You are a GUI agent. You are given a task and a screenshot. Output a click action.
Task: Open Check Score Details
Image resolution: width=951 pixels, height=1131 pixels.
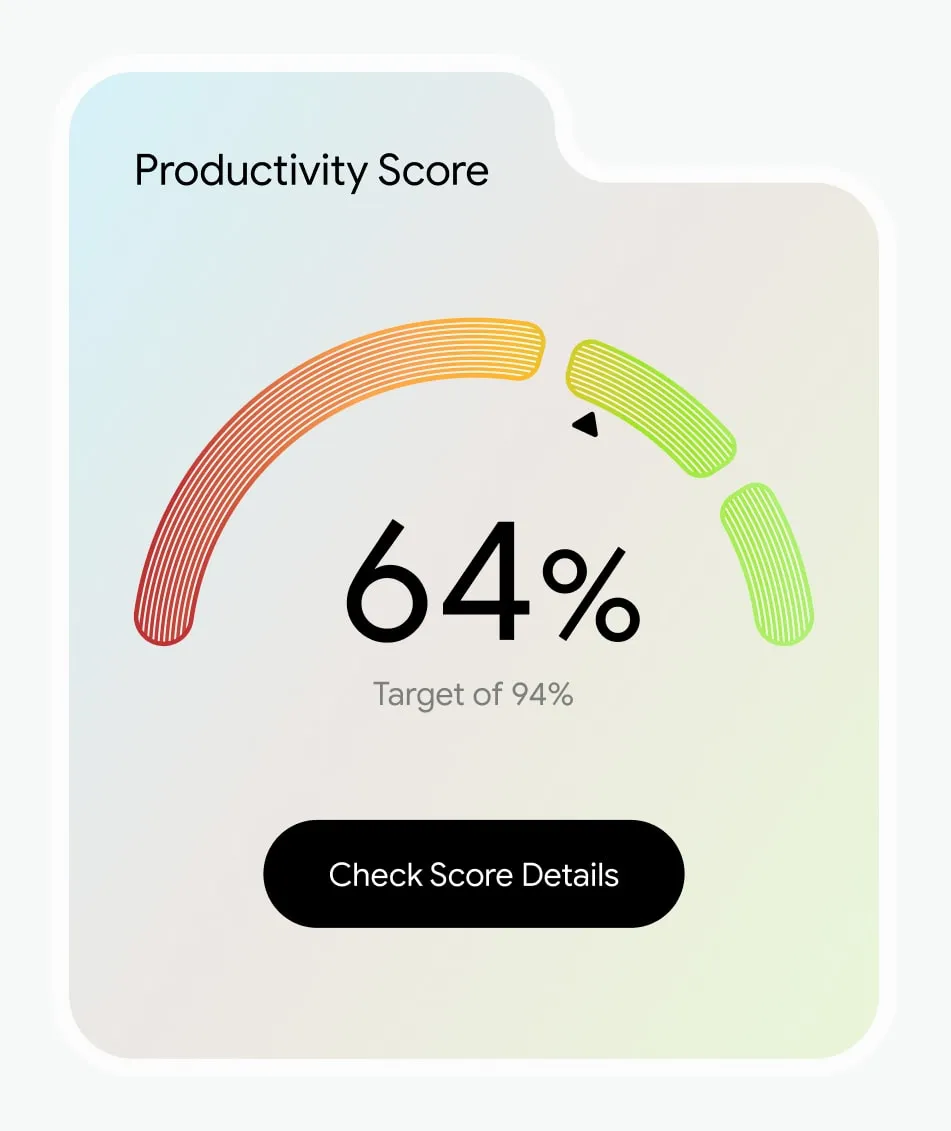click(473, 874)
